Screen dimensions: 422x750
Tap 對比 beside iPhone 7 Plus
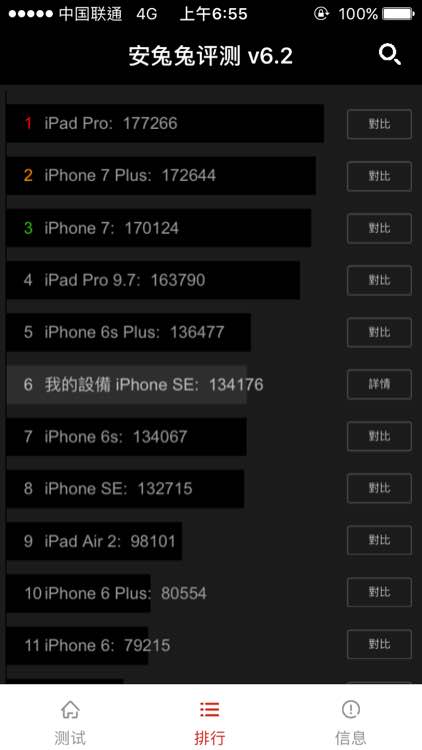[x=379, y=176]
